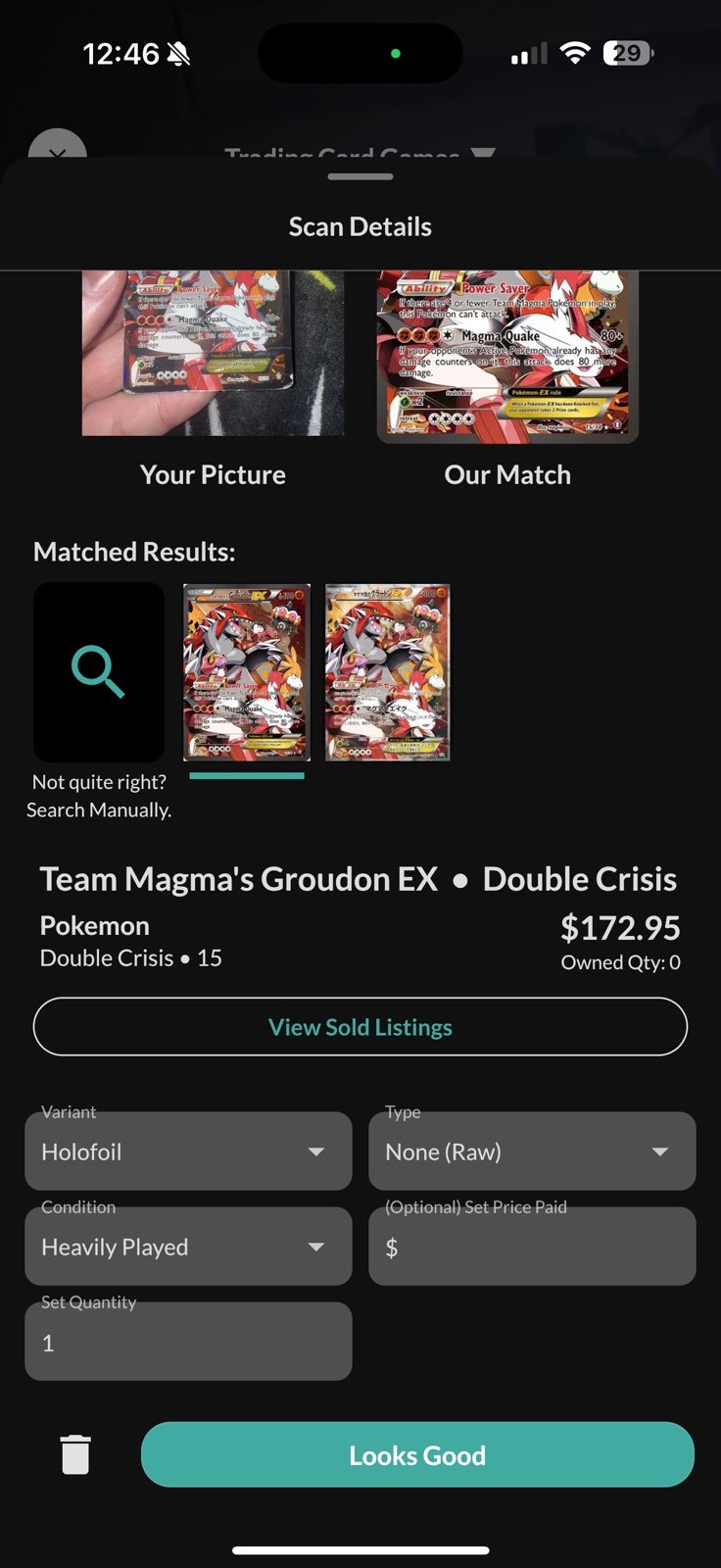Select the English Groudon EX matched result
This screenshot has height=1568, width=721.
pyautogui.click(x=247, y=672)
